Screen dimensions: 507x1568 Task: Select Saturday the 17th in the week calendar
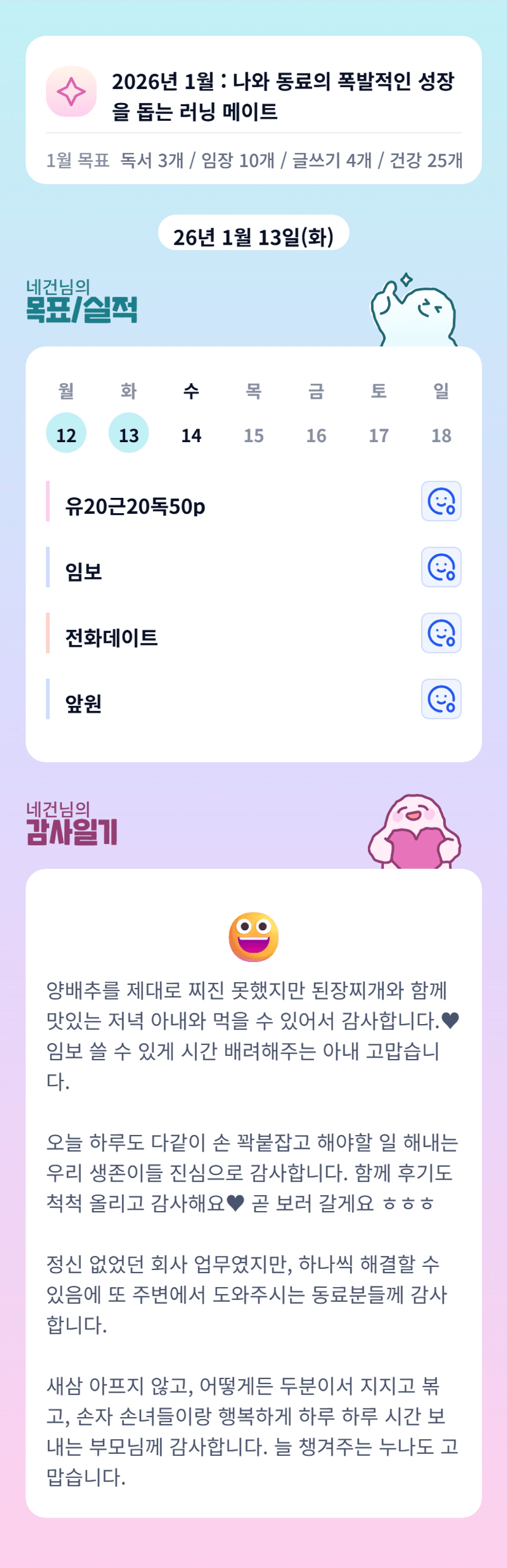(379, 434)
